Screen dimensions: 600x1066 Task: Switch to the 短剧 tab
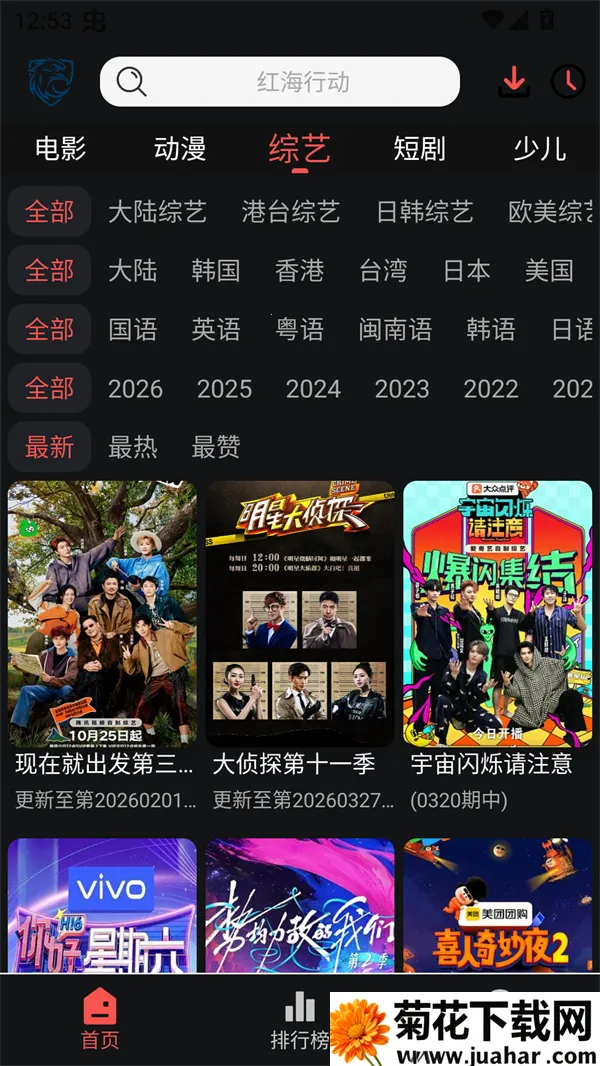coord(419,149)
